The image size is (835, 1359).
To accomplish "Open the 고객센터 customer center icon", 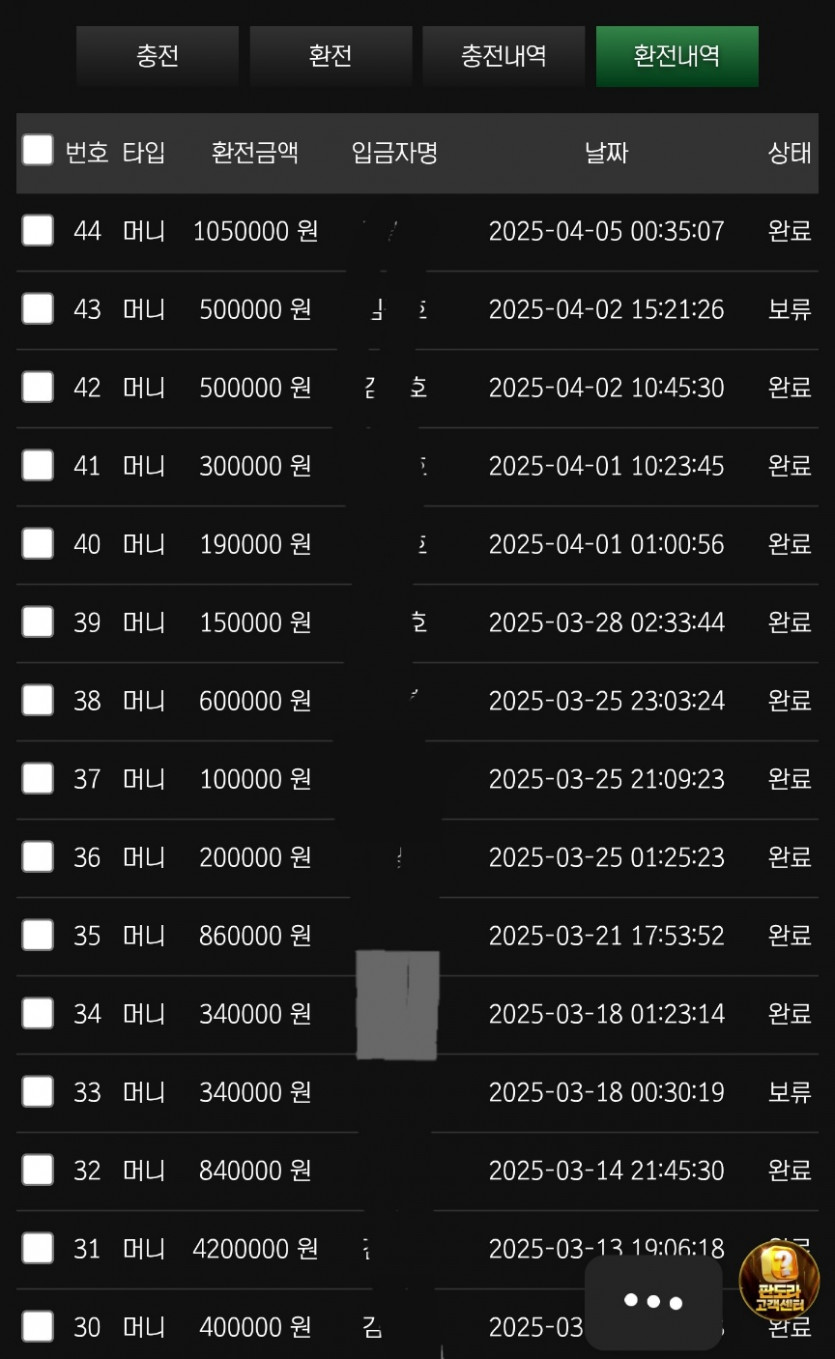I will click(779, 1282).
